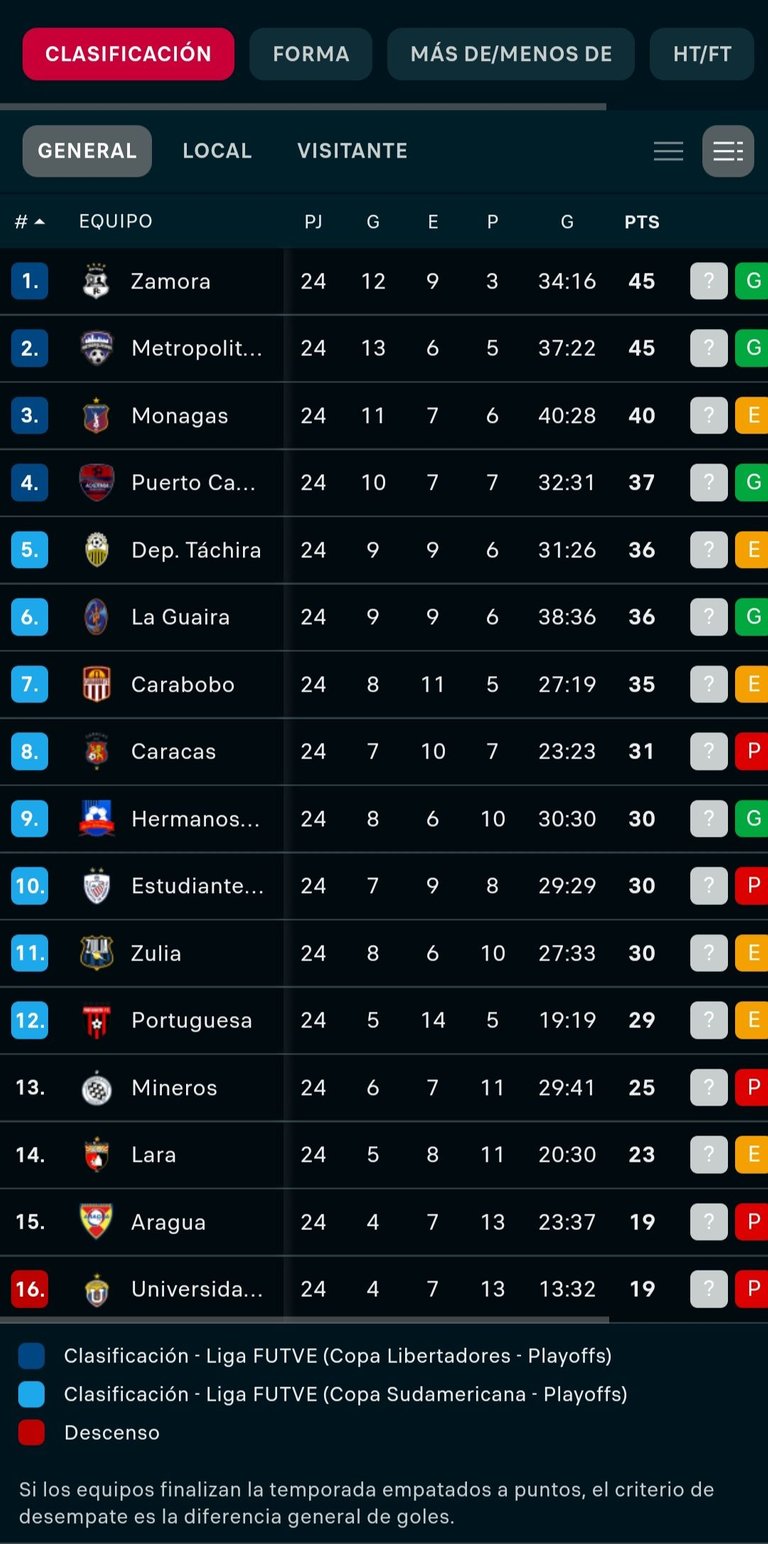Open the Mineros team row
Viewport: 768px width, 1544px height.
[384, 1088]
